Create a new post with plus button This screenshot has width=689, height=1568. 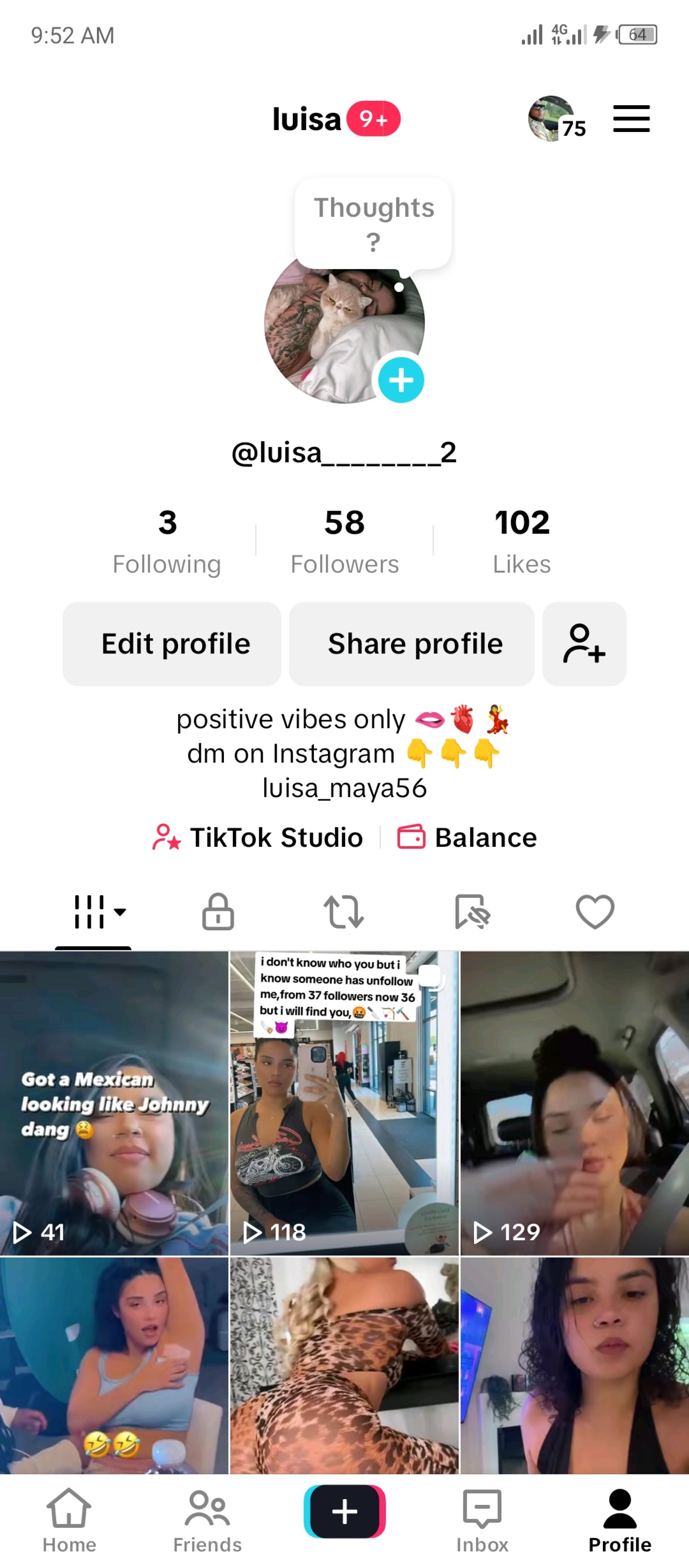345,1512
